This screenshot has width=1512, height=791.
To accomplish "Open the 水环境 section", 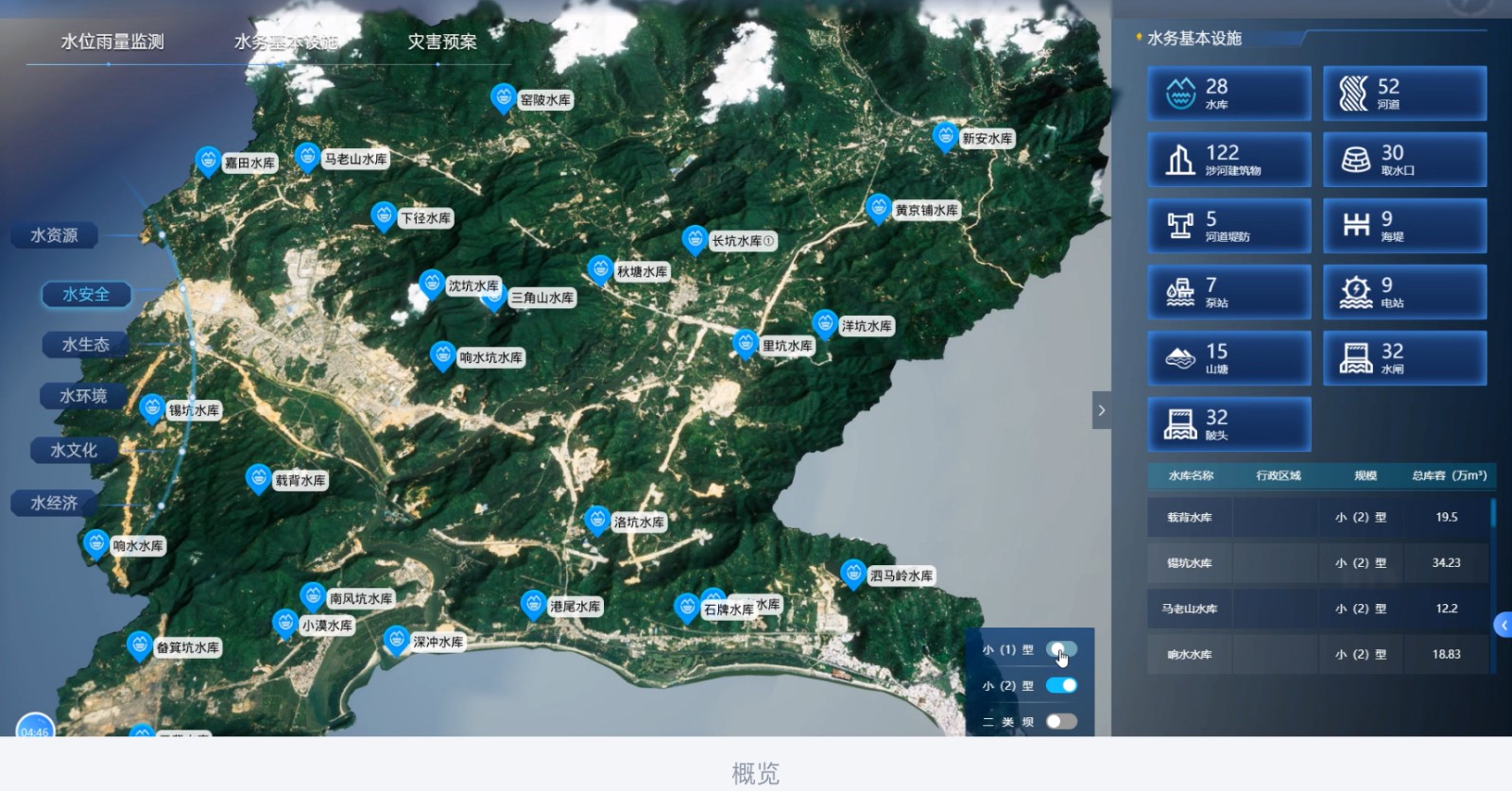I will pyautogui.click(x=83, y=396).
